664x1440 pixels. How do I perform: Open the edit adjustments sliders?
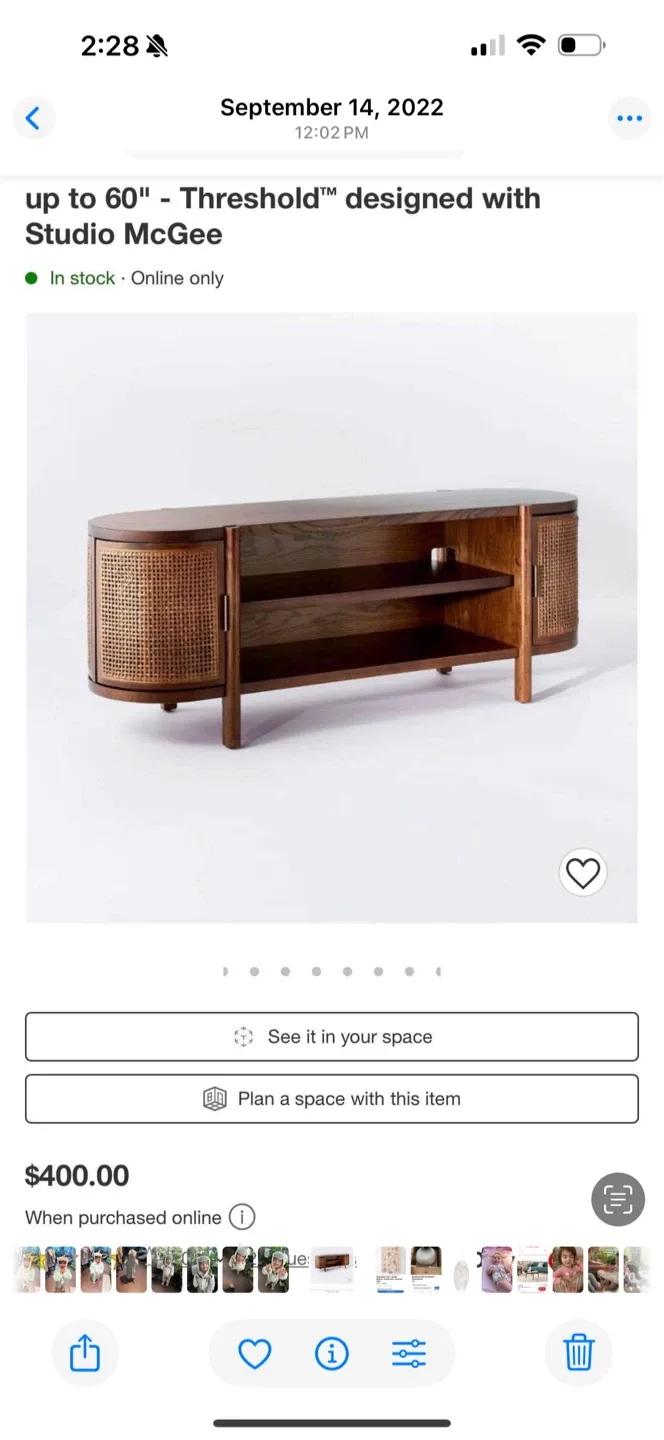click(x=408, y=1354)
